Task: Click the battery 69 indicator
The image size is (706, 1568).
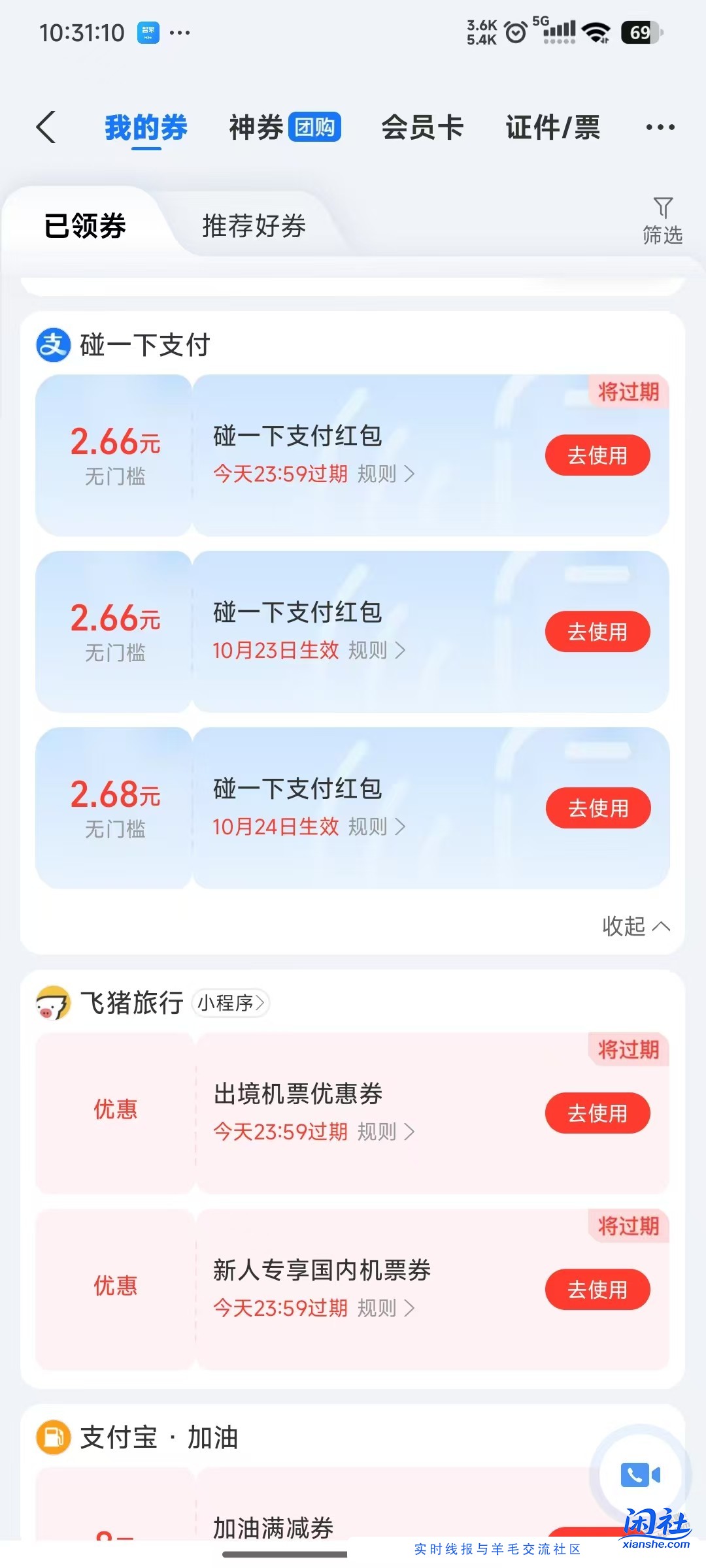Action: [635, 31]
